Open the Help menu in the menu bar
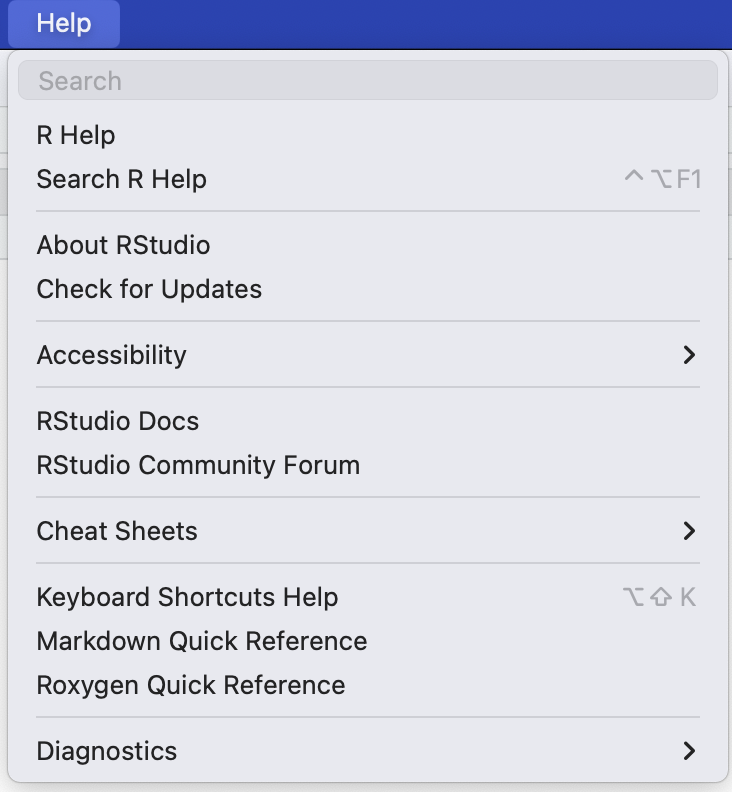732x792 pixels. (62, 24)
